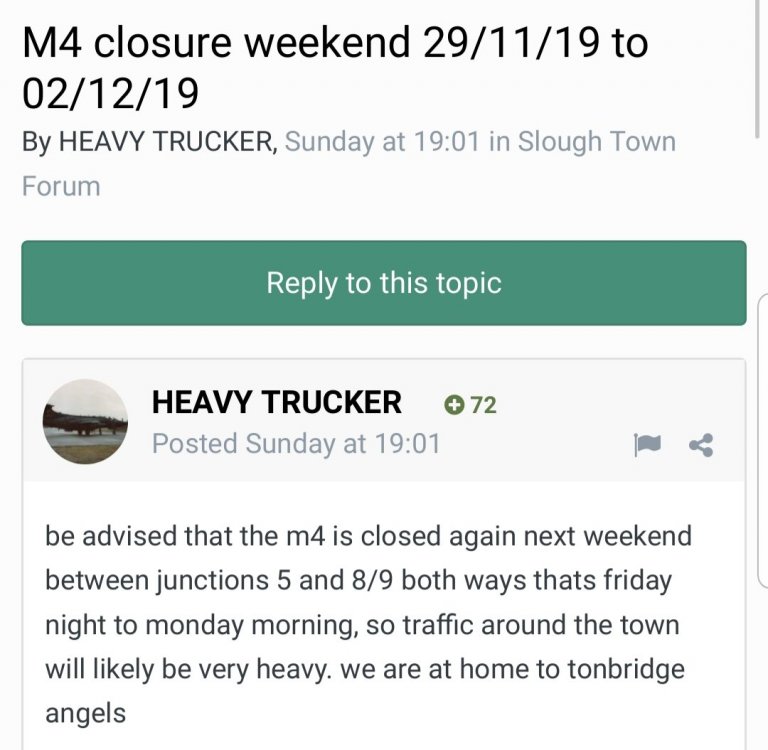View the 72 reputation badge
768x750 pixels.
471,405
